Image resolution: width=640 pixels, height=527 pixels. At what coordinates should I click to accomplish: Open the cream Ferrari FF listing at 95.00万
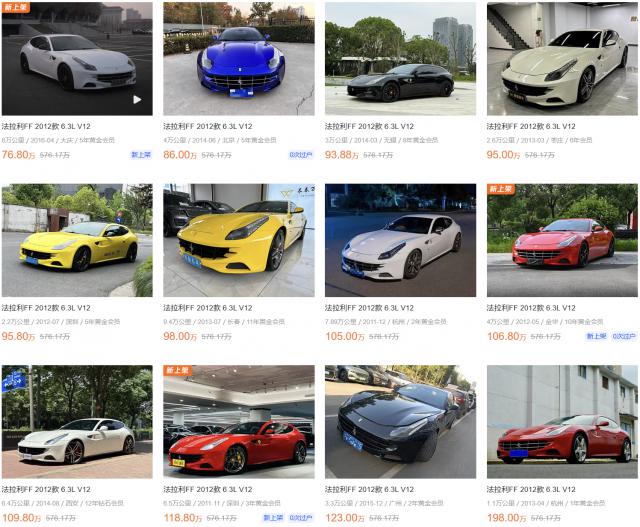point(562,58)
